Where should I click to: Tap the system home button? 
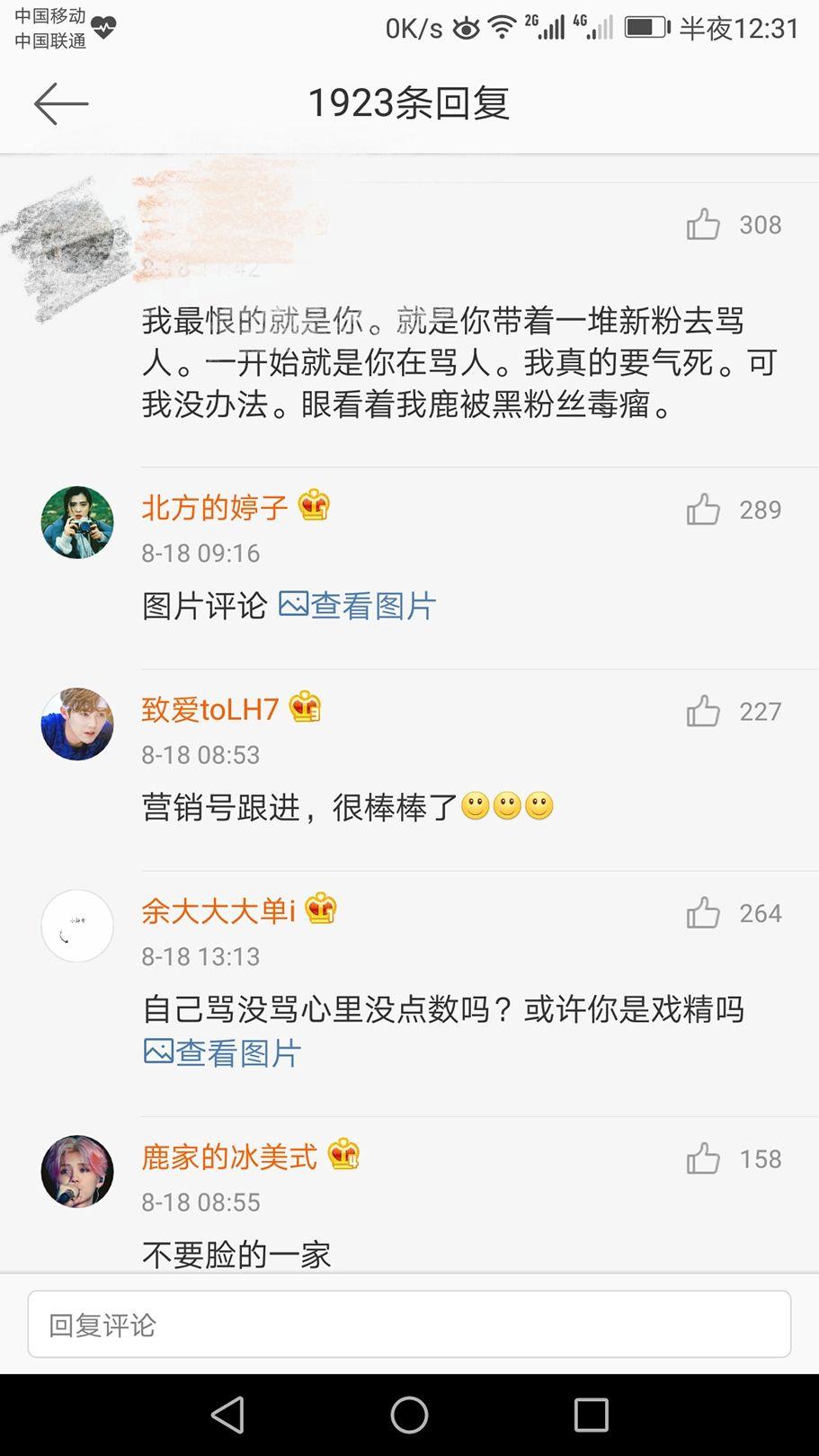coord(409,1415)
